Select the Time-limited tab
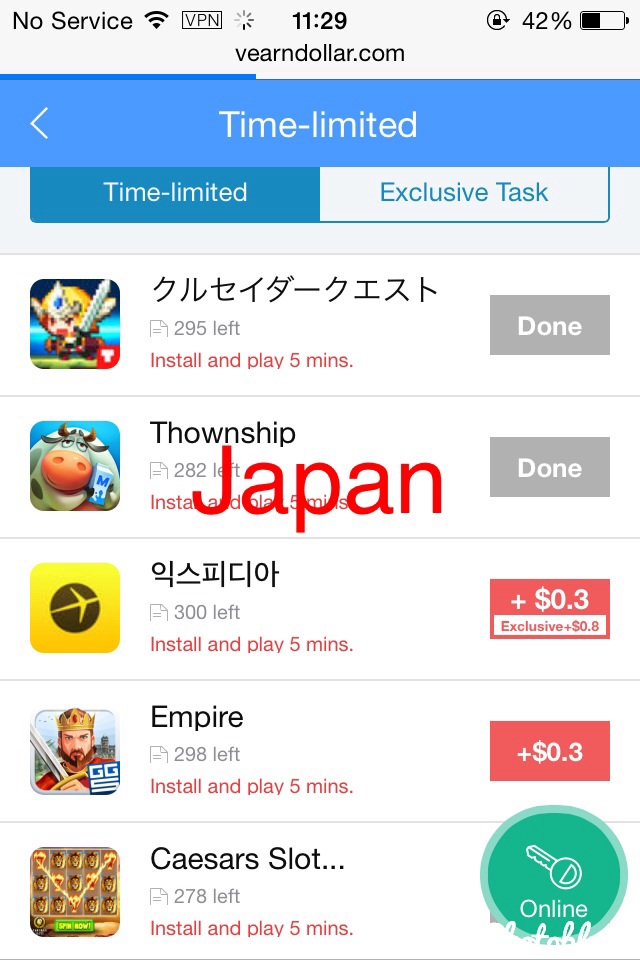Screen dimensions: 640x960 click(175, 192)
